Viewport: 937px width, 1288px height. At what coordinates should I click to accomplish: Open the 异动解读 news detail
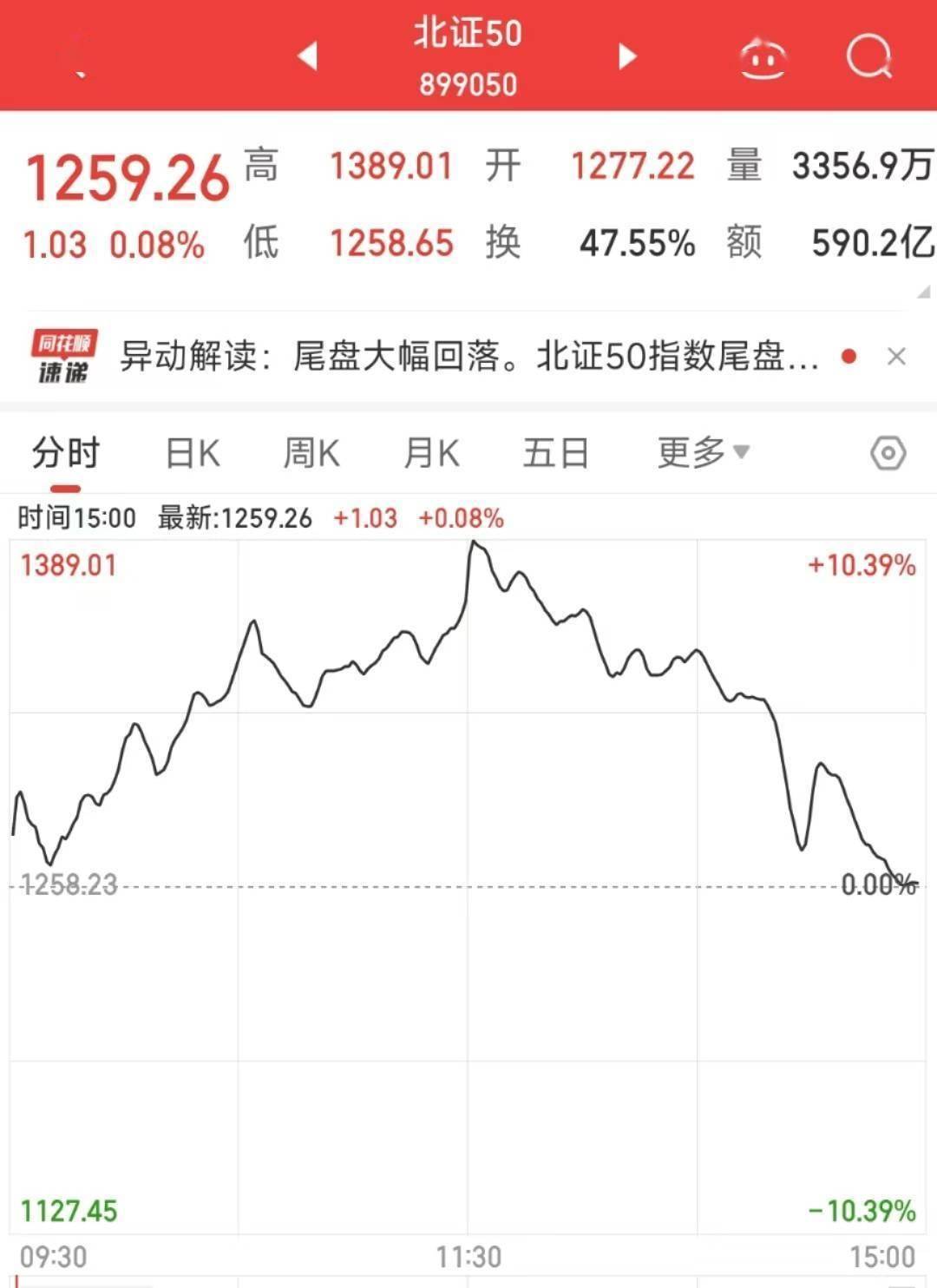(x=468, y=356)
